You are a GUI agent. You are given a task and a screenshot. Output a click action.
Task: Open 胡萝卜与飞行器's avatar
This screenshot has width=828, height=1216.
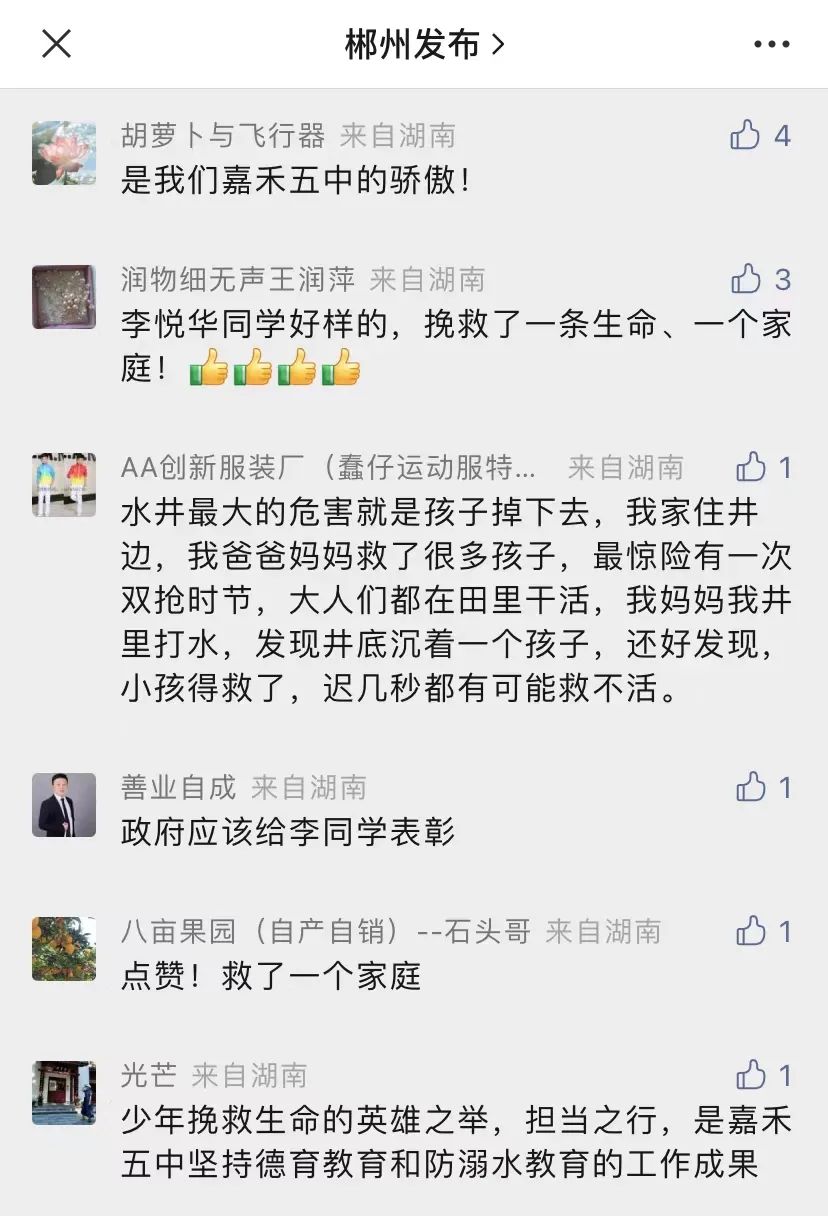coord(64,153)
